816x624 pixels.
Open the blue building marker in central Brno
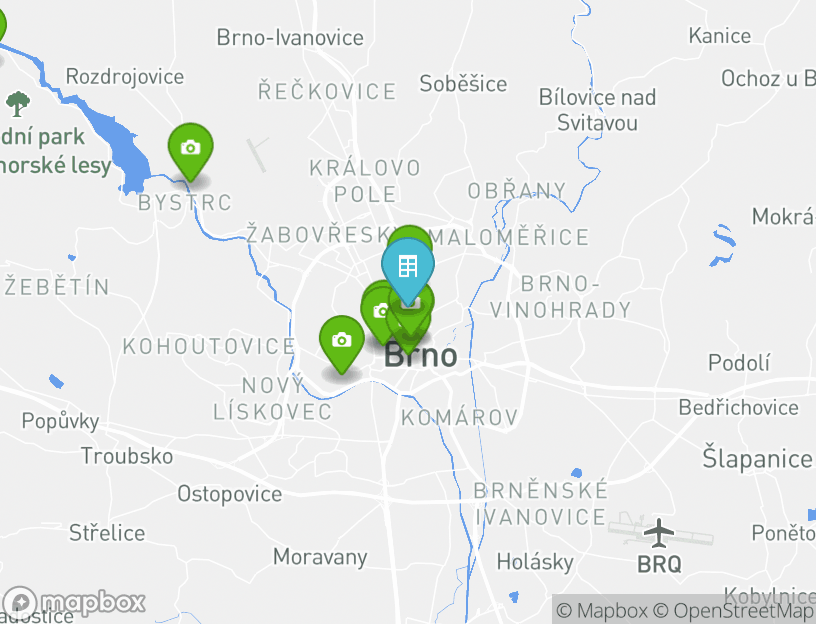(x=407, y=267)
